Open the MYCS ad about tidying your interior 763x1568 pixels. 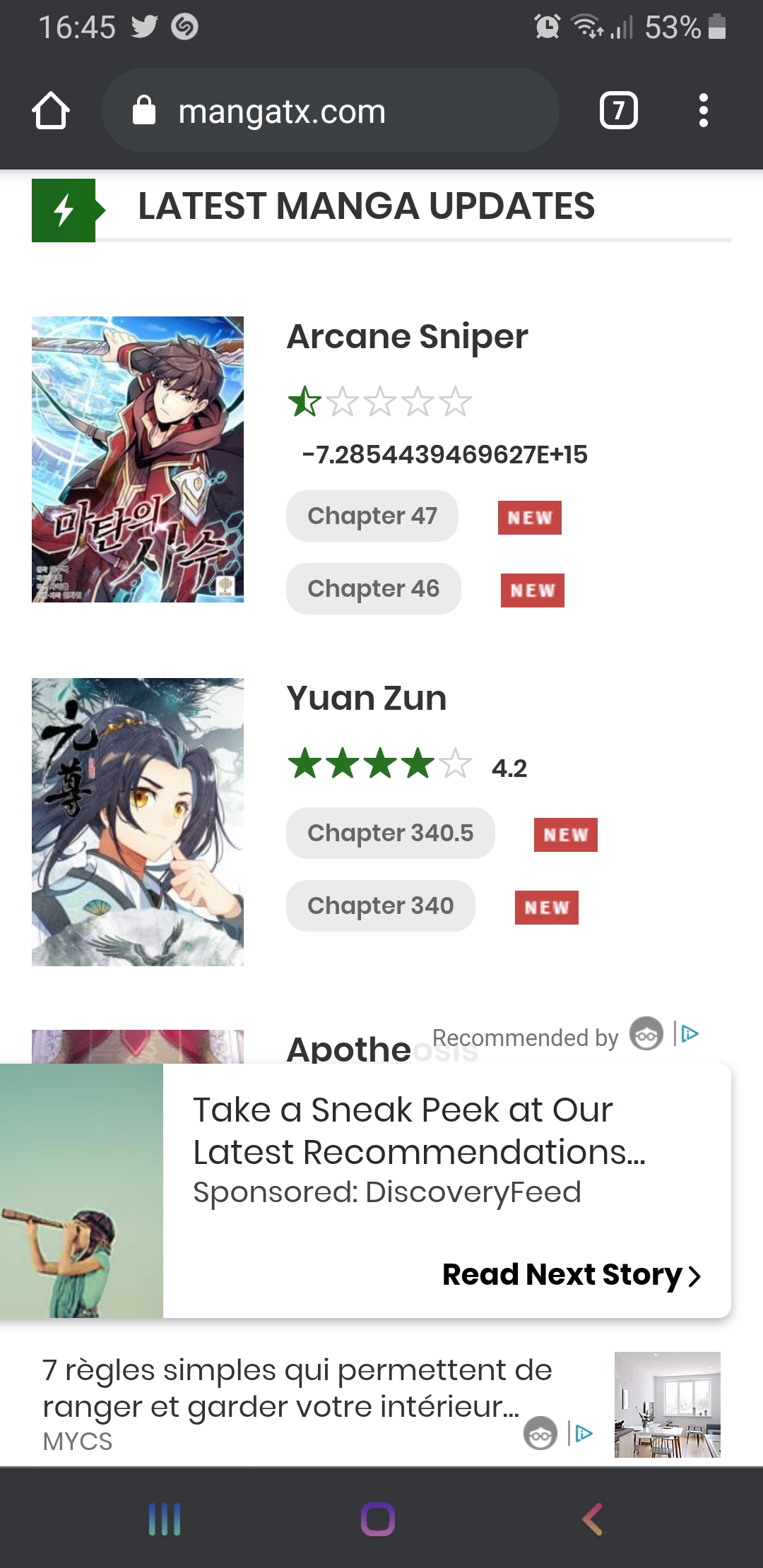click(x=297, y=1389)
